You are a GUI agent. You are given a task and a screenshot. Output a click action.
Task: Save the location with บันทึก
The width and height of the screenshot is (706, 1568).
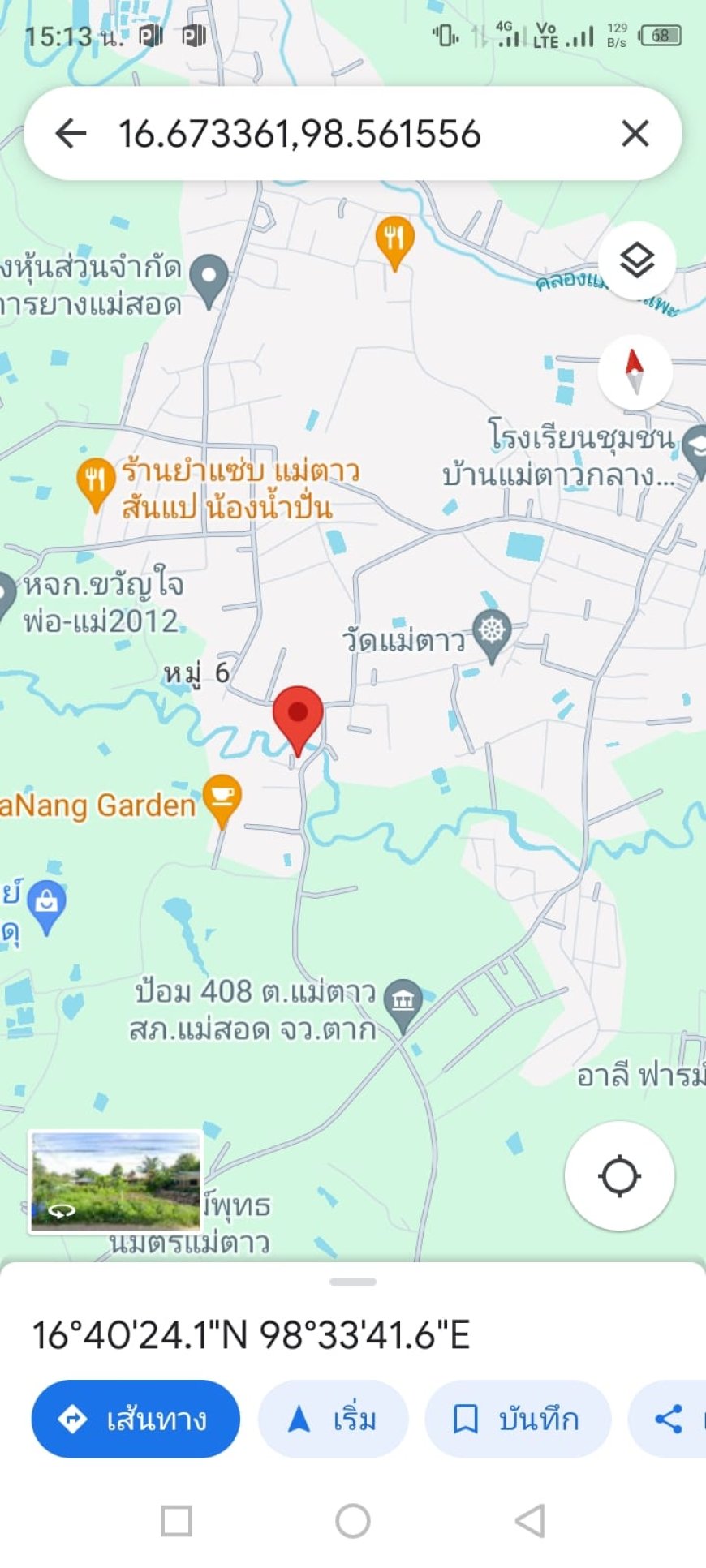click(x=517, y=1419)
